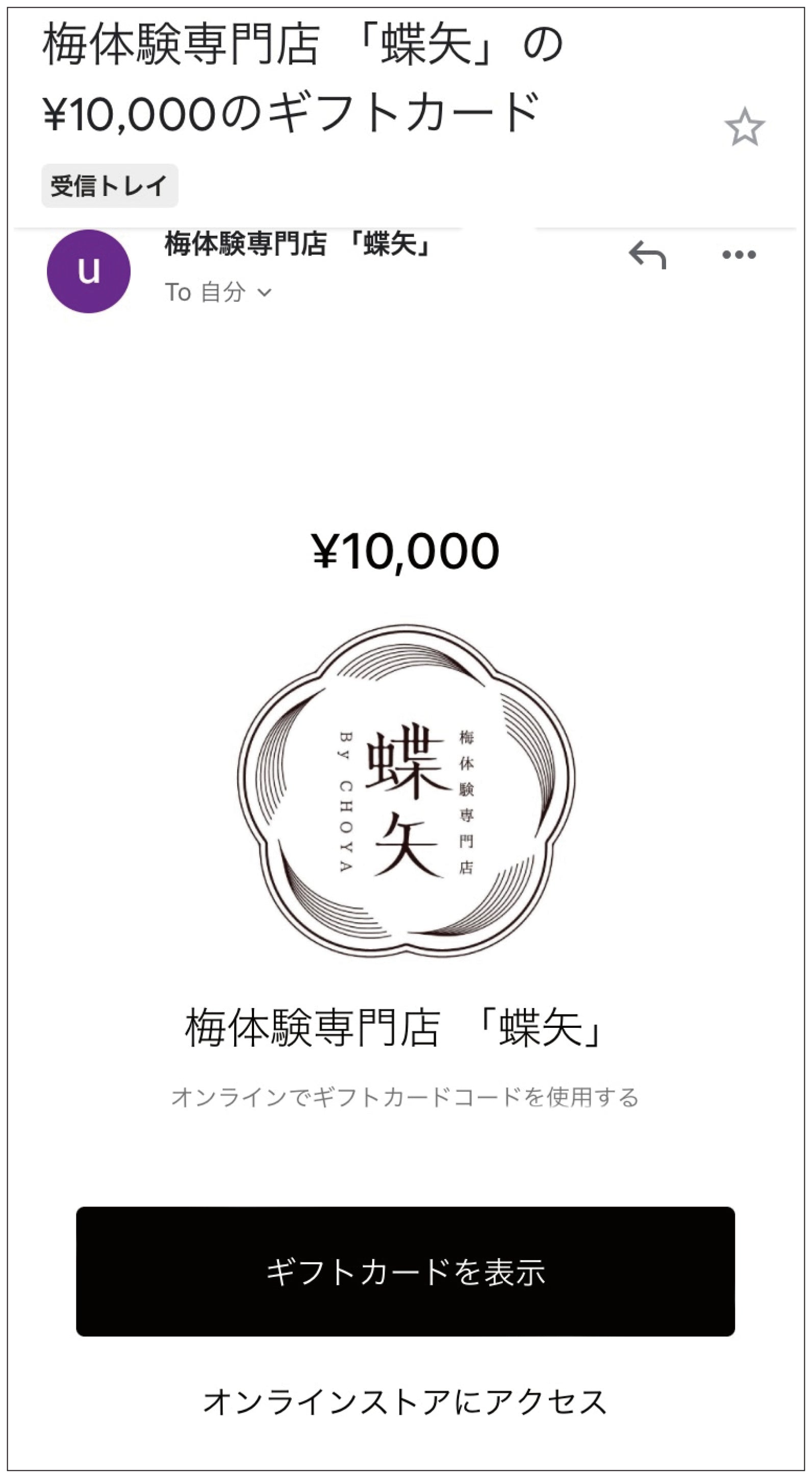Viewport: 812px width, 1478px height.
Task: Tap the ギフトカードを表示 button
Action: (x=405, y=1271)
